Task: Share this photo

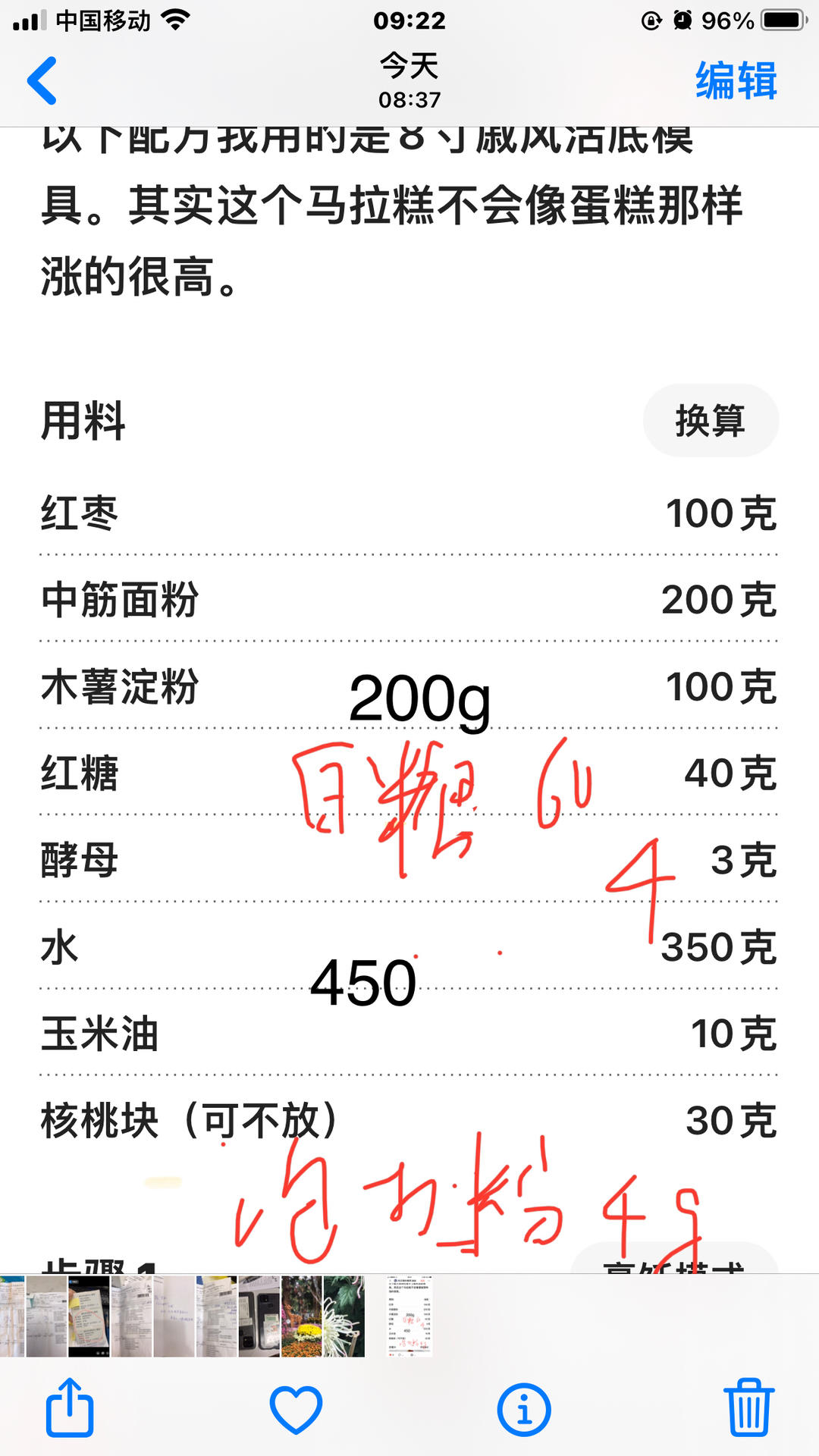Action: (70, 1409)
